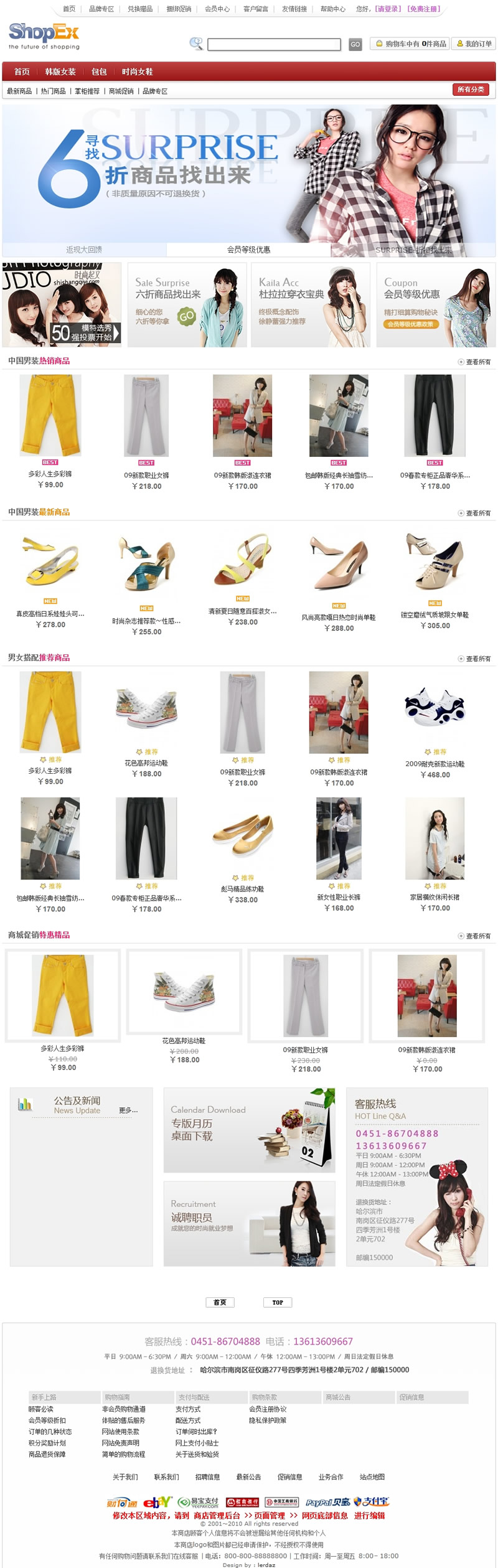
Task: Open the 热门商品 sub-navigation link
Action: (x=53, y=91)
